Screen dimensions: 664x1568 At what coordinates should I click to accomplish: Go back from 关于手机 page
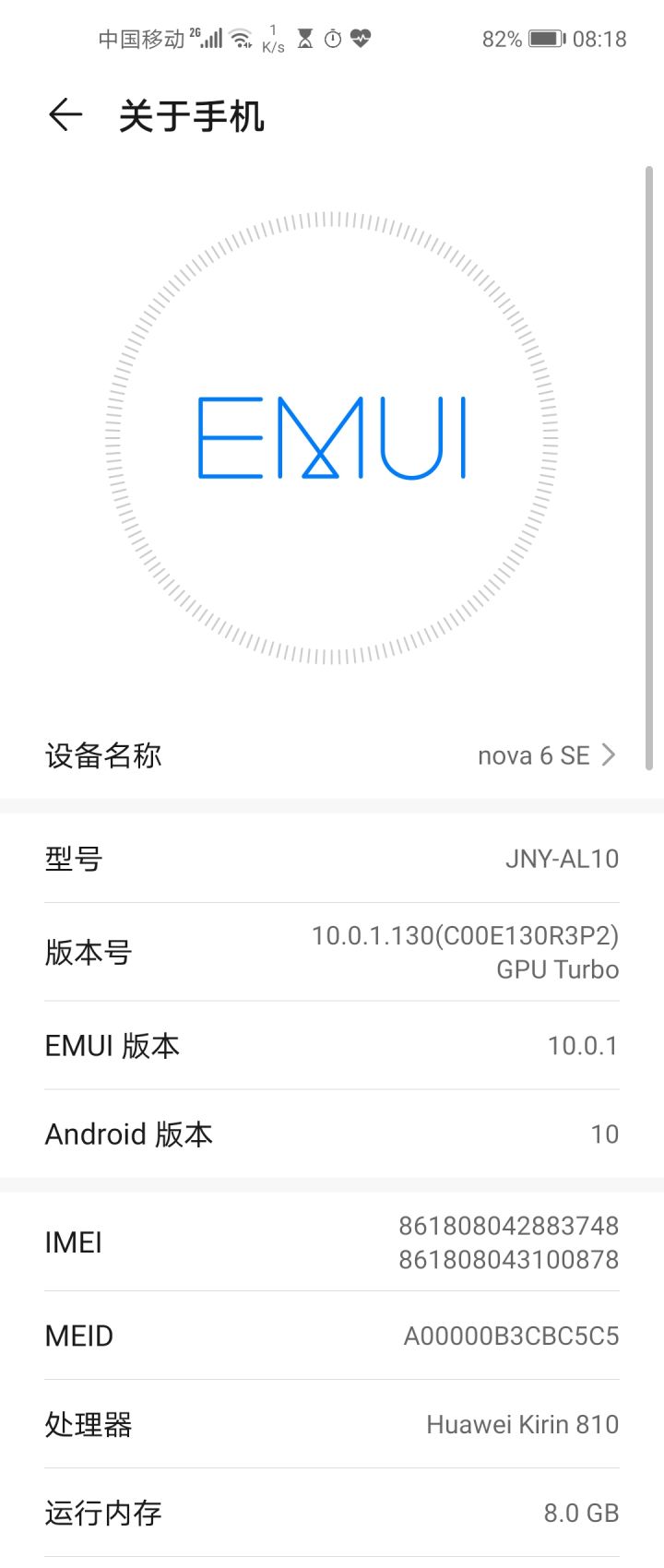(x=65, y=115)
